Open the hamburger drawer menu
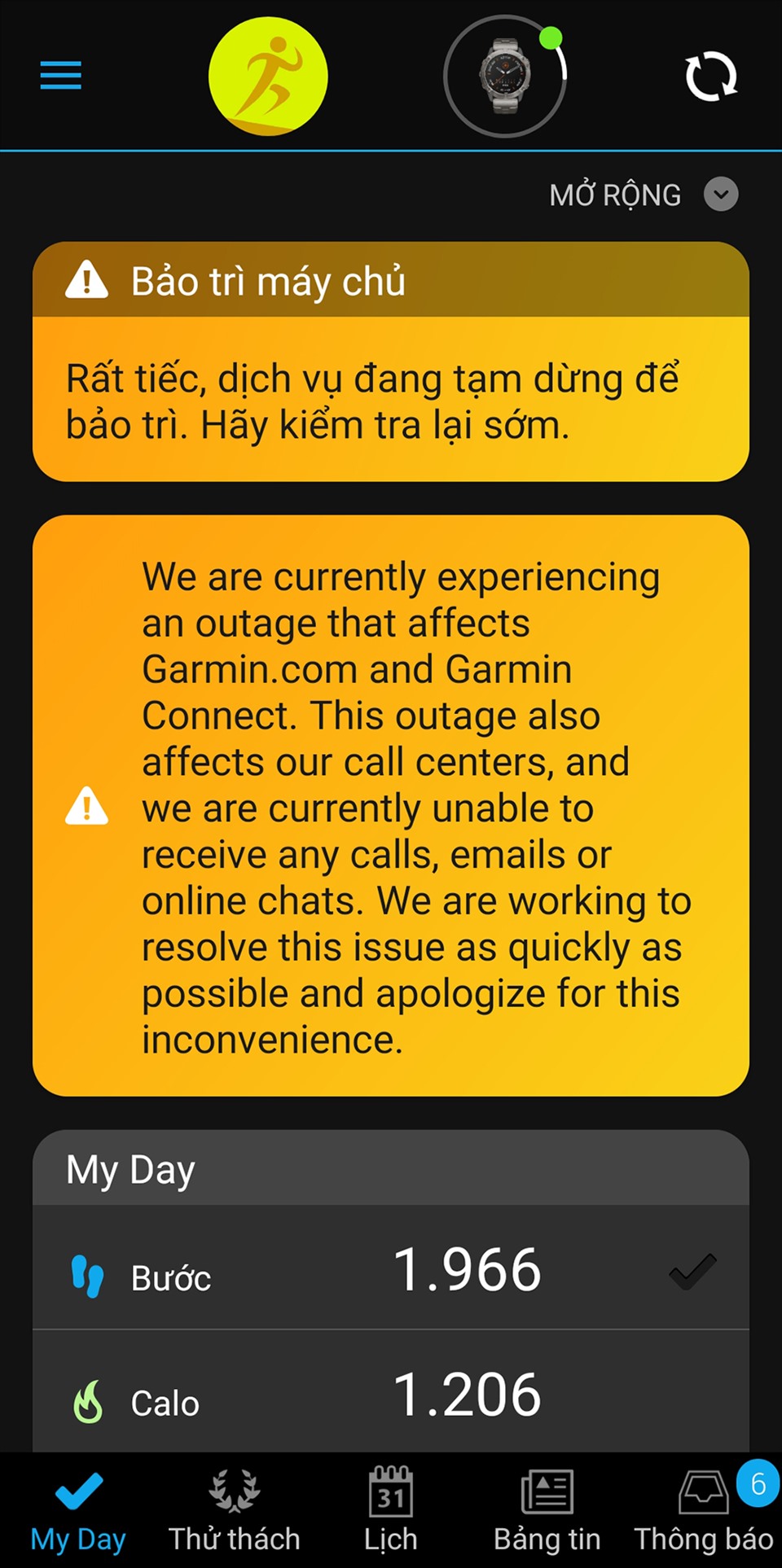 tap(61, 76)
